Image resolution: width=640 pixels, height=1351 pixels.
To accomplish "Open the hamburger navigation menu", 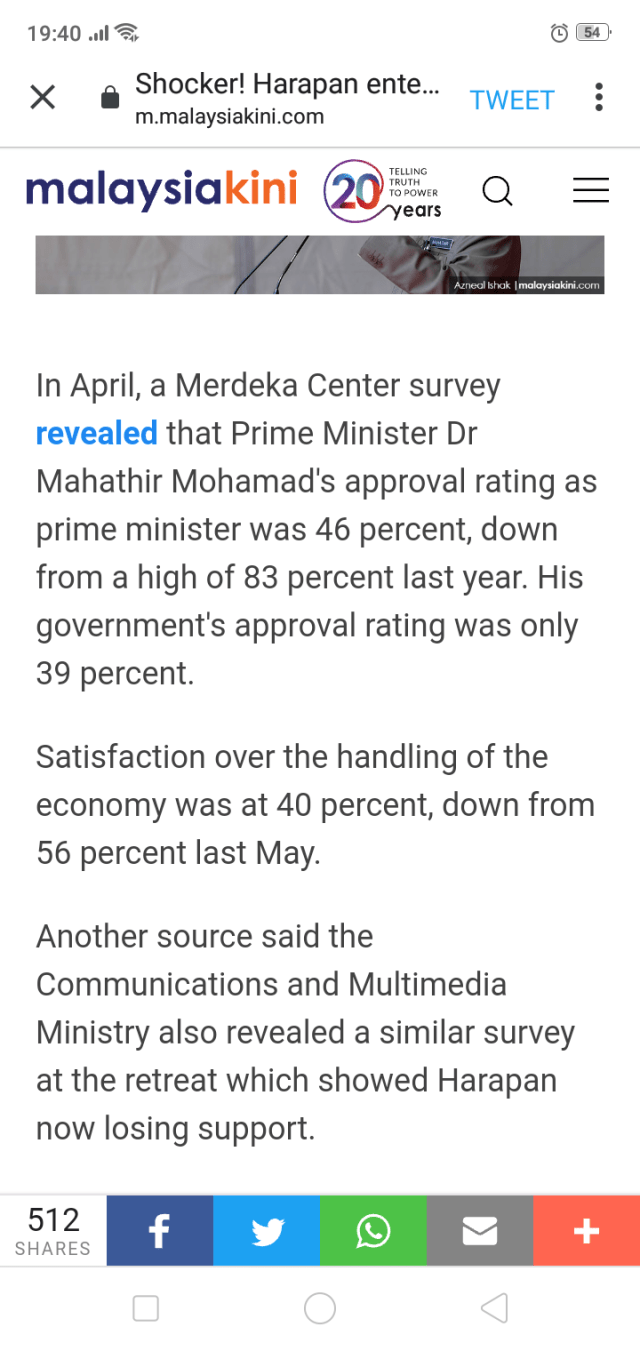I will [590, 190].
